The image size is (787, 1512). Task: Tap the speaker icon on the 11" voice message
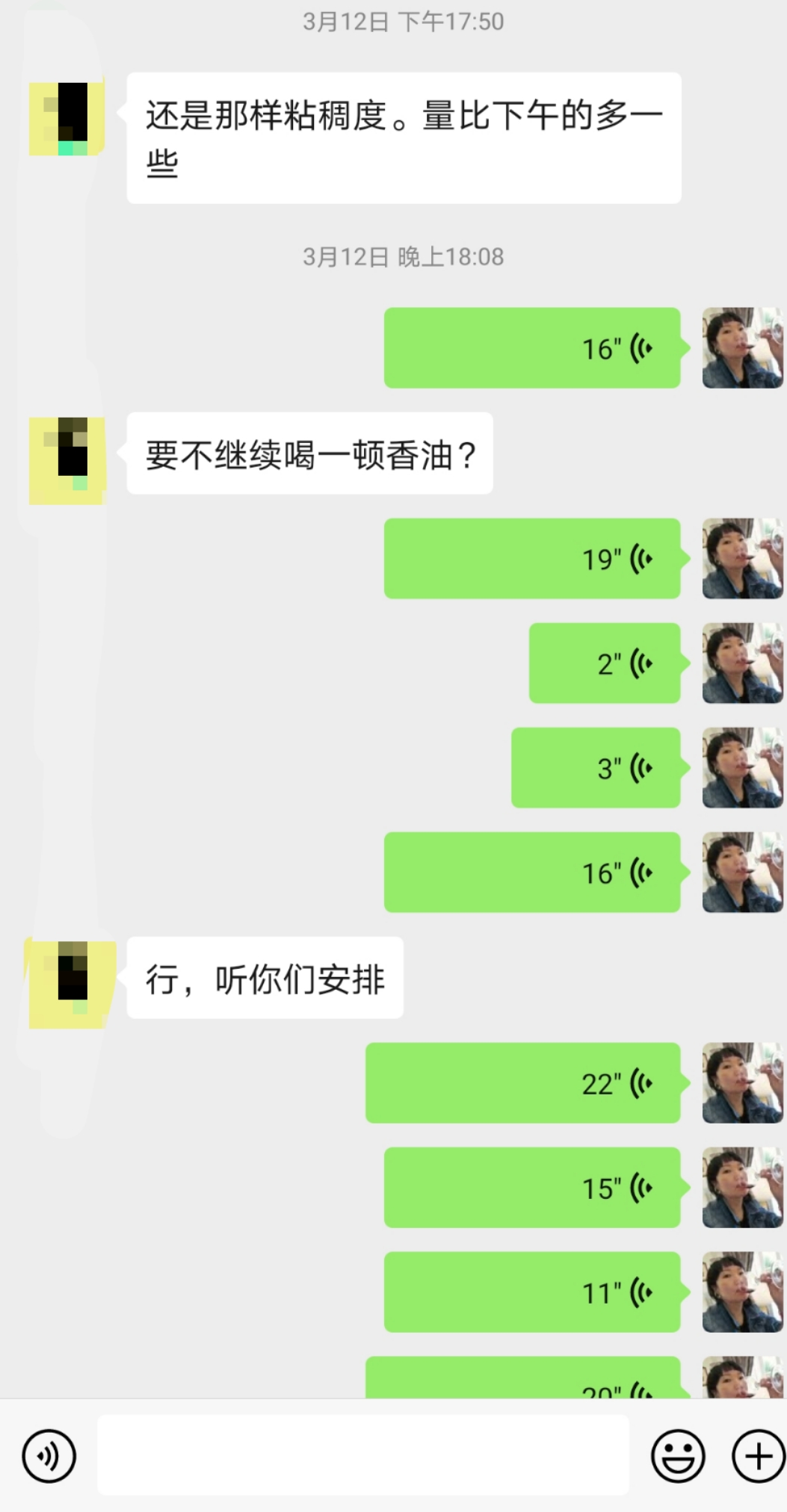coord(641,1292)
